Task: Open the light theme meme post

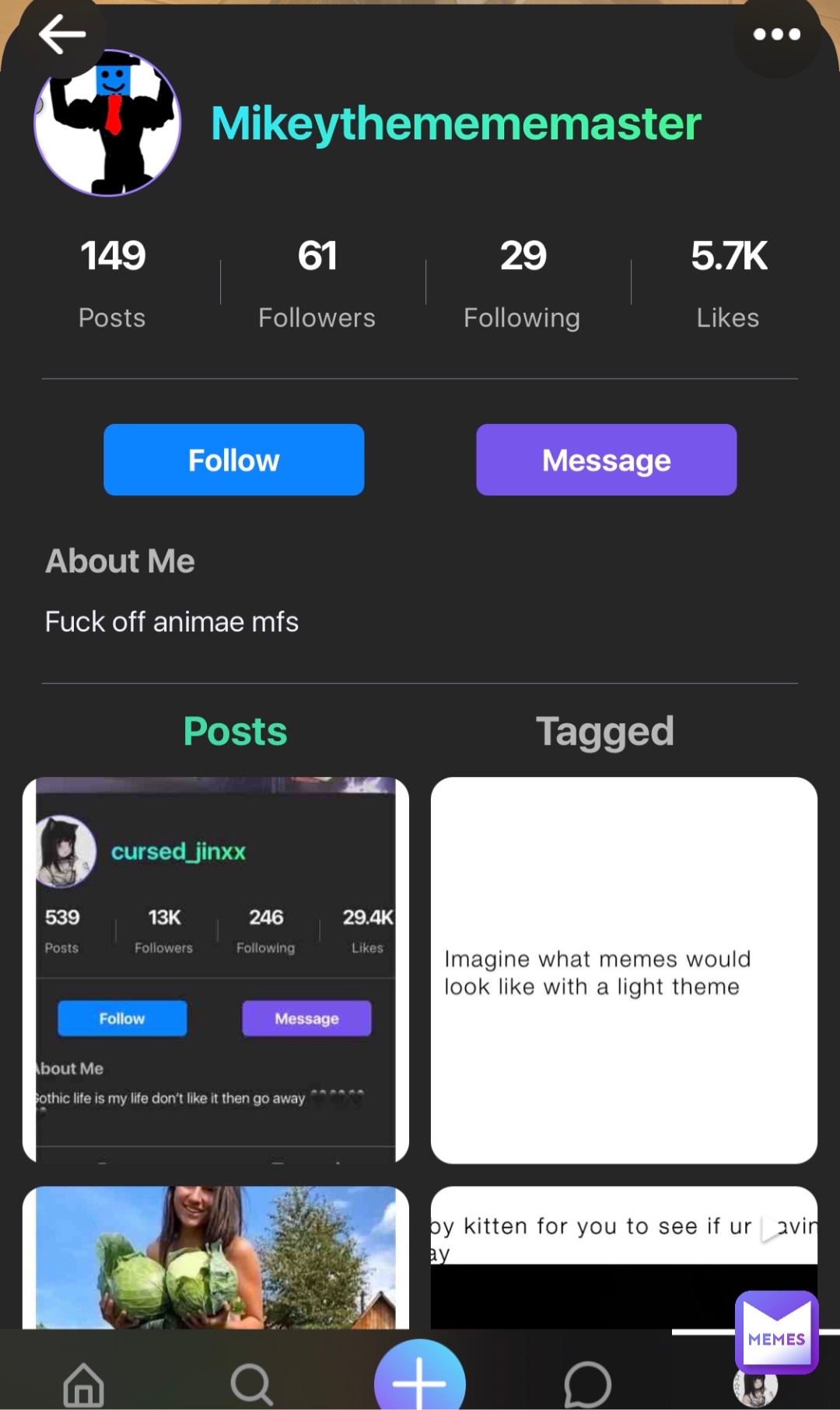Action: click(x=624, y=969)
